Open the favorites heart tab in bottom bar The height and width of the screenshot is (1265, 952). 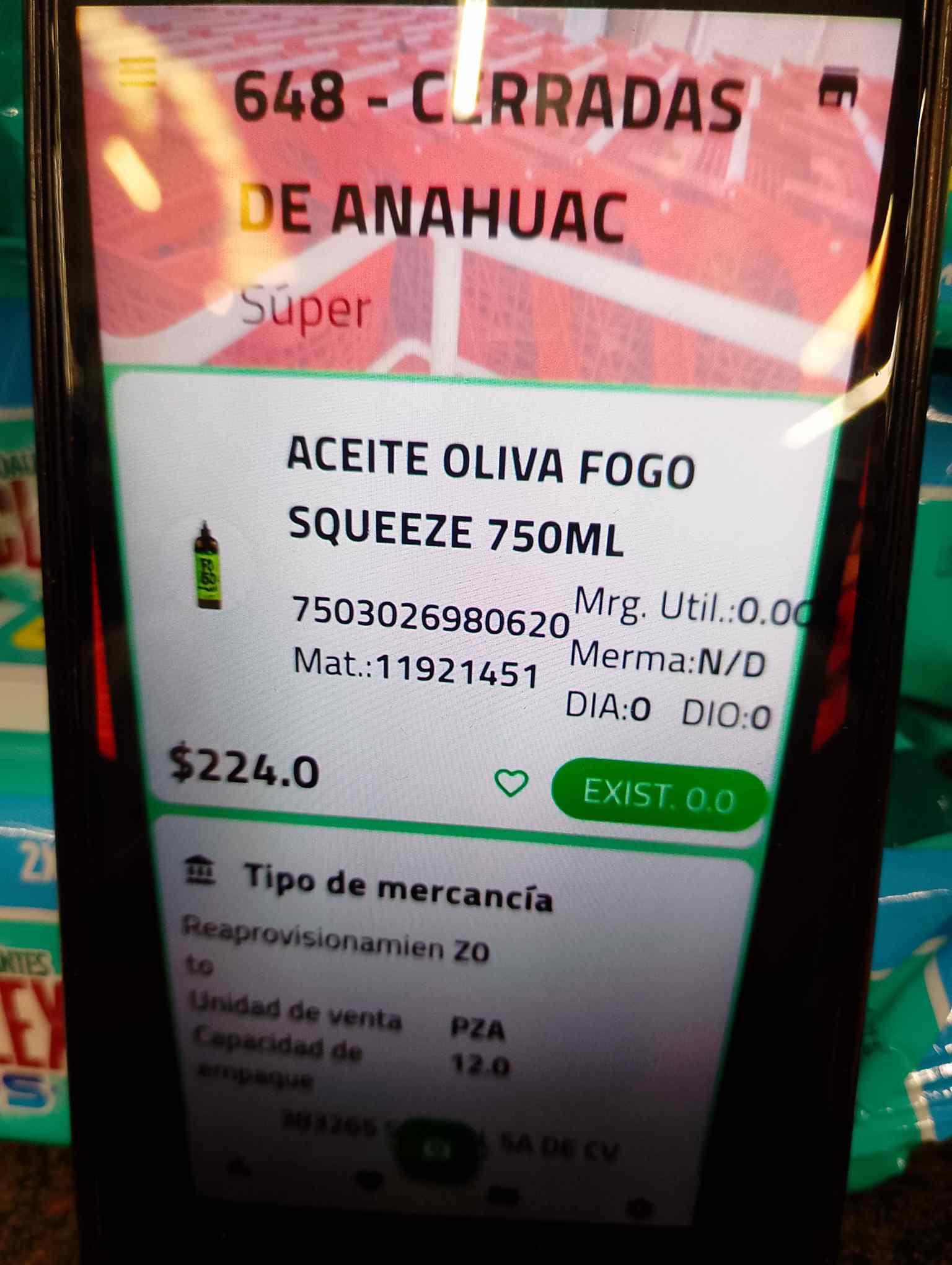click(x=370, y=1181)
